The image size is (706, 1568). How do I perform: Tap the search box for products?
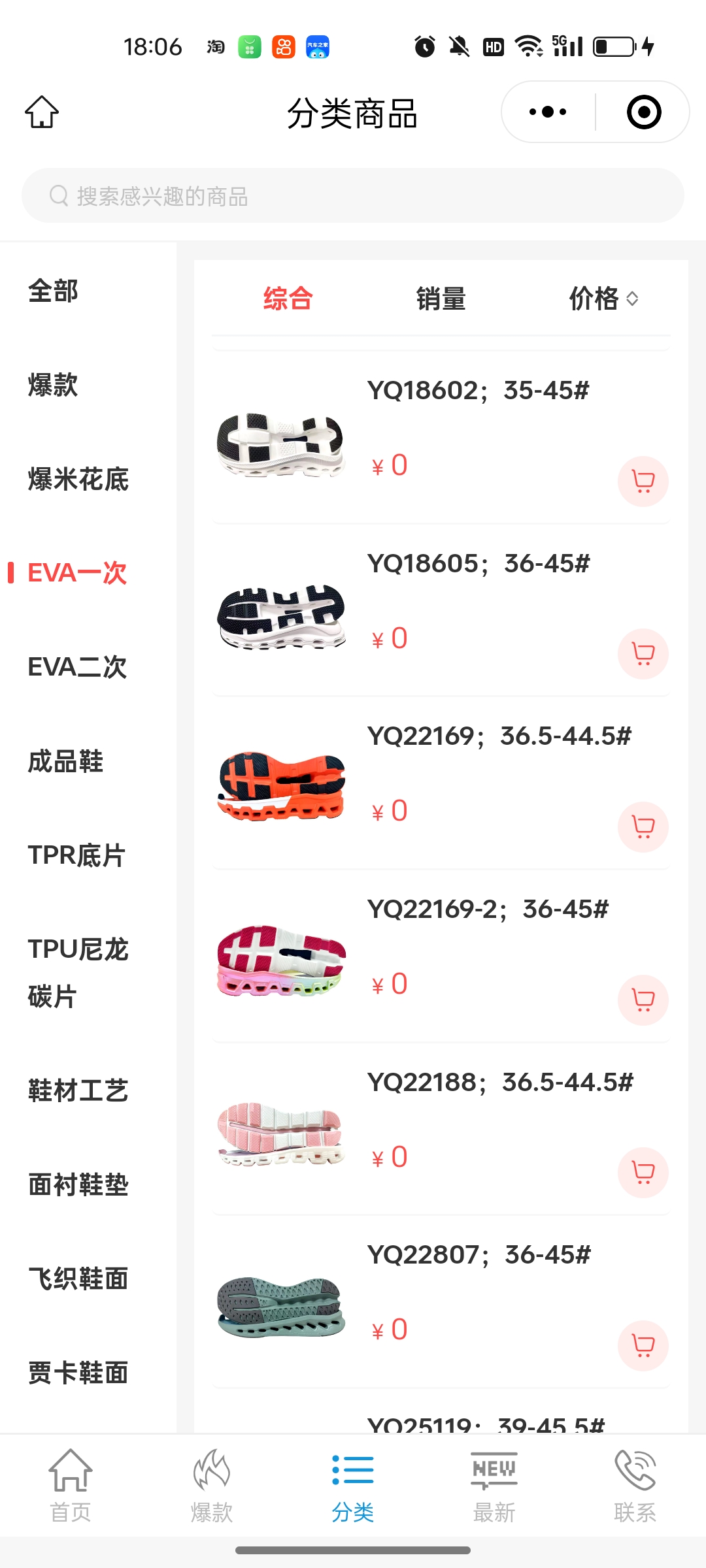click(x=353, y=196)
